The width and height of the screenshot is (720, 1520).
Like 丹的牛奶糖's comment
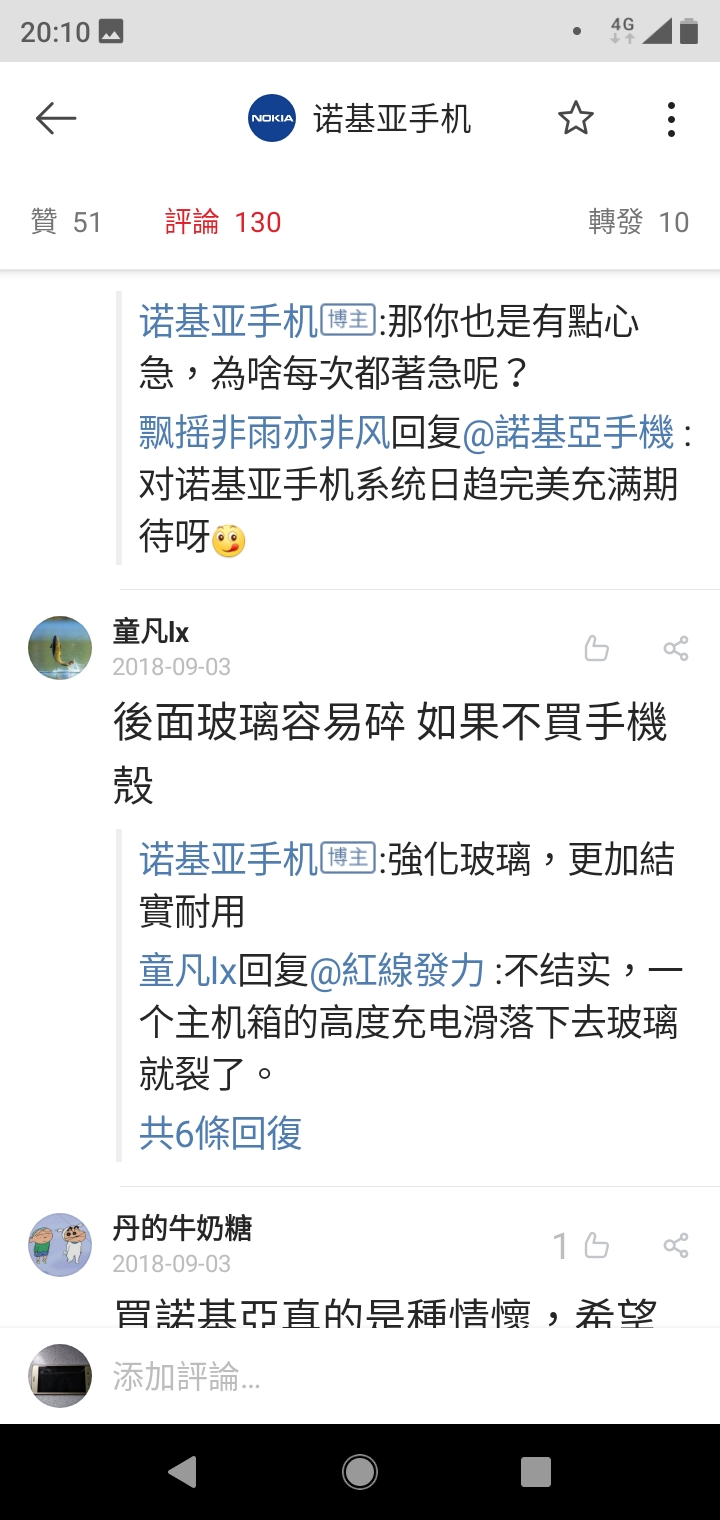tap(596, 1245)
